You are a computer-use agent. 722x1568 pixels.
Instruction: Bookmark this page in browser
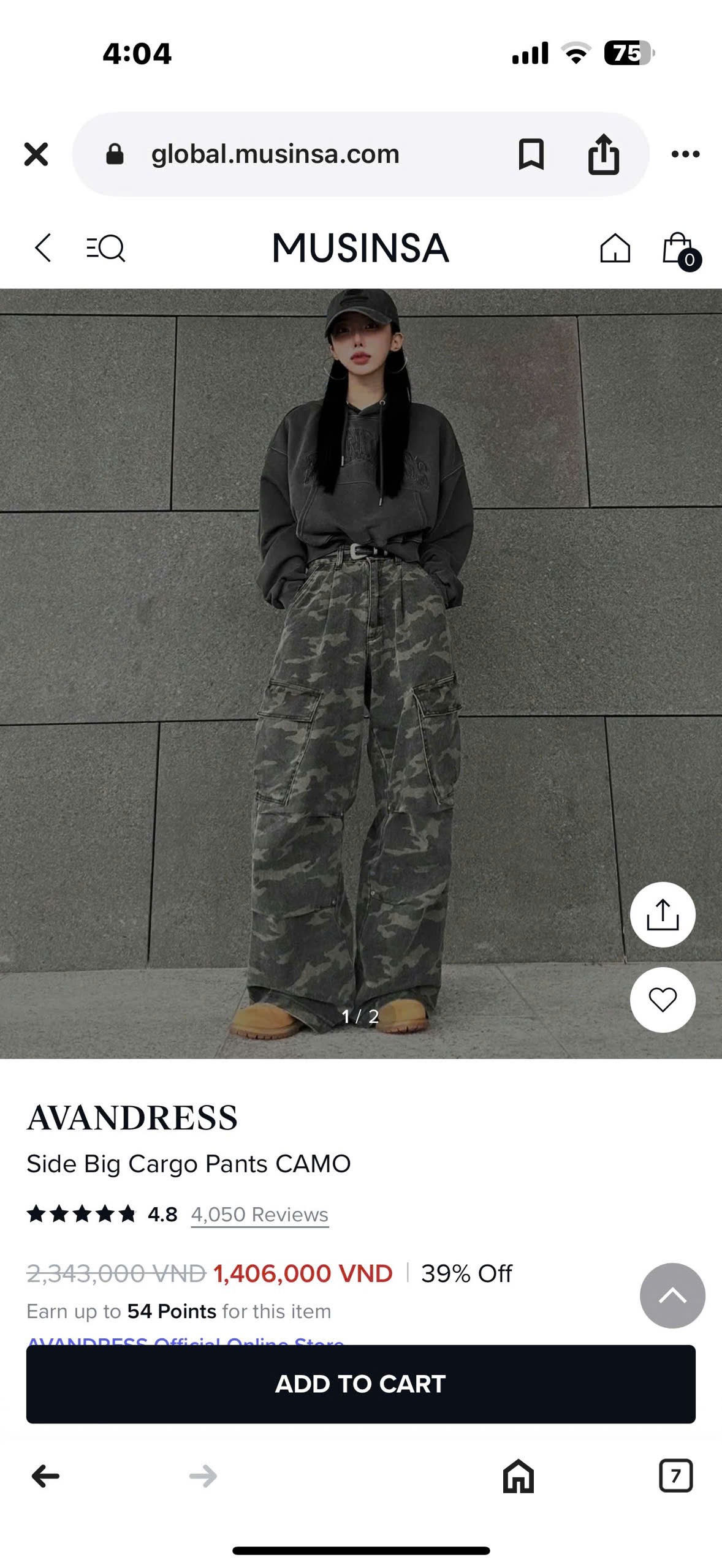click(531, 154)
